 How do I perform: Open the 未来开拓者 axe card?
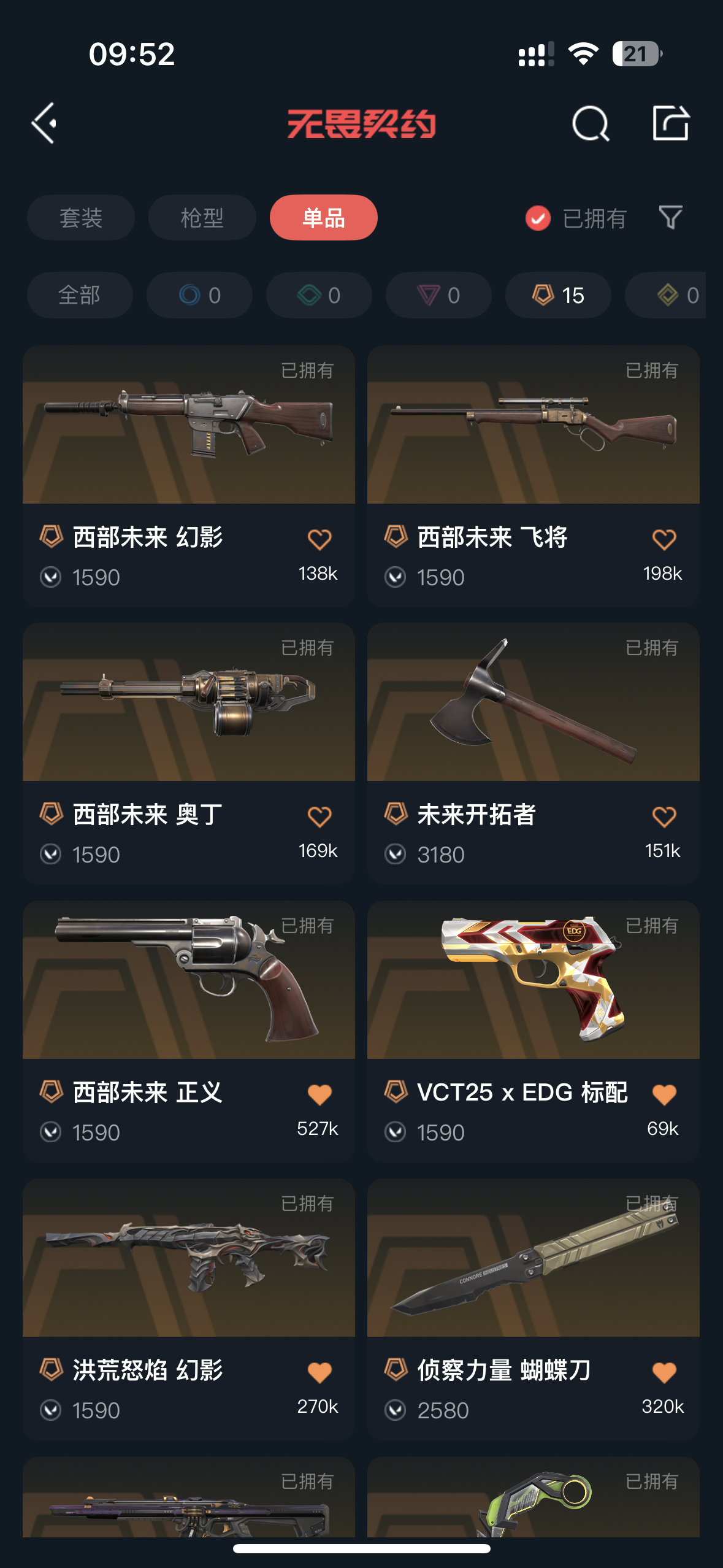coord(534,753)
